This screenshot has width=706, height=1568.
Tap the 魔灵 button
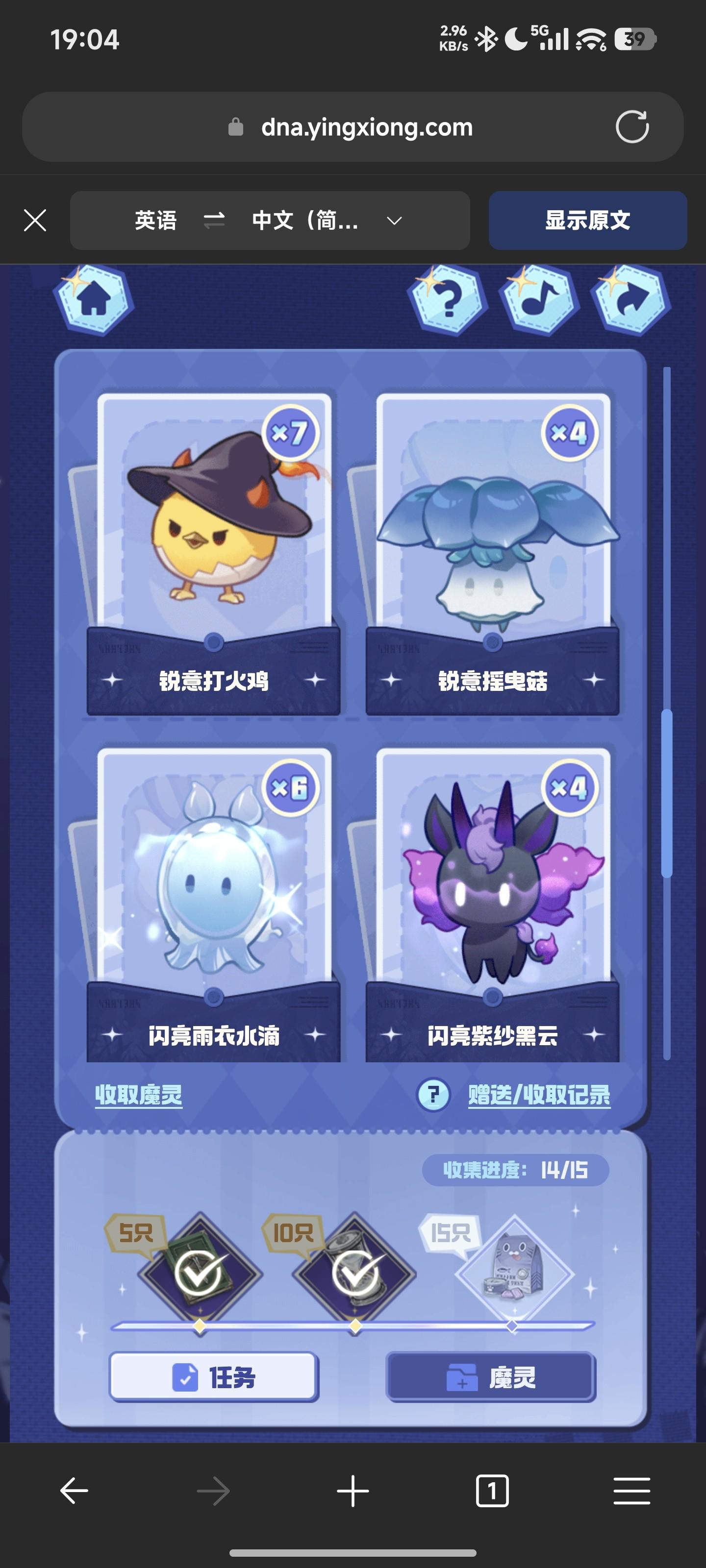[x=491, y=1377]
